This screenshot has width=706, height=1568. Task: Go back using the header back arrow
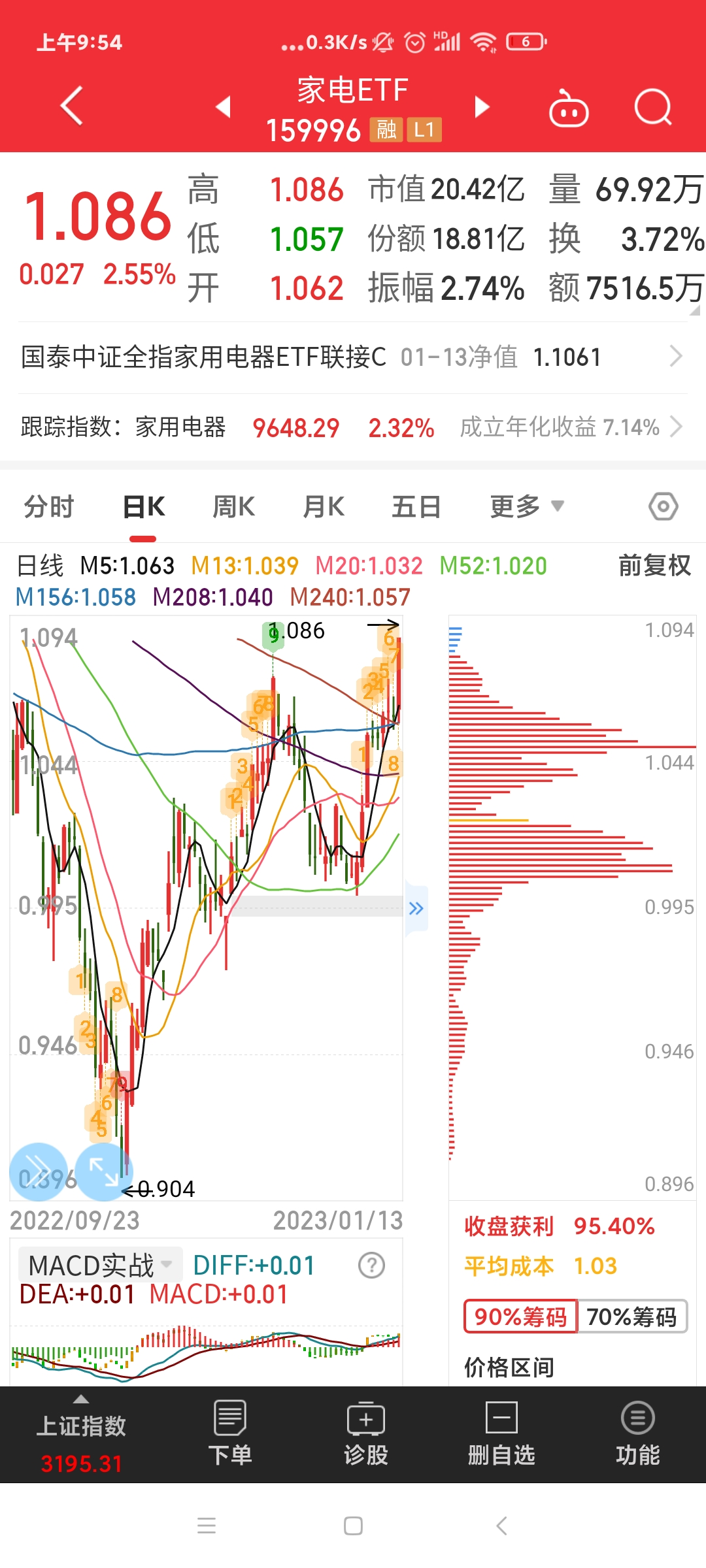[x=72, y=106]
